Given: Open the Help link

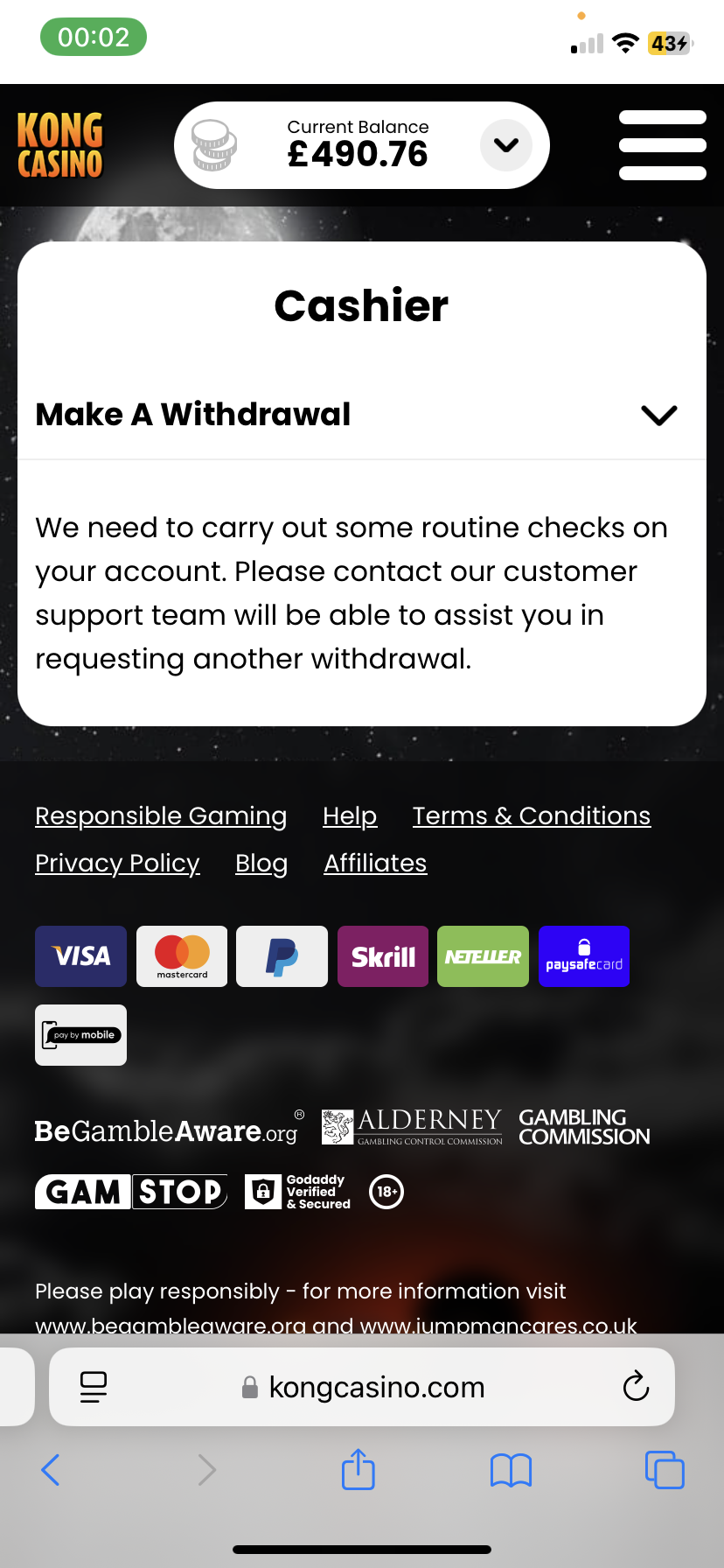Looking at the screenshot, I should [350, 815].
